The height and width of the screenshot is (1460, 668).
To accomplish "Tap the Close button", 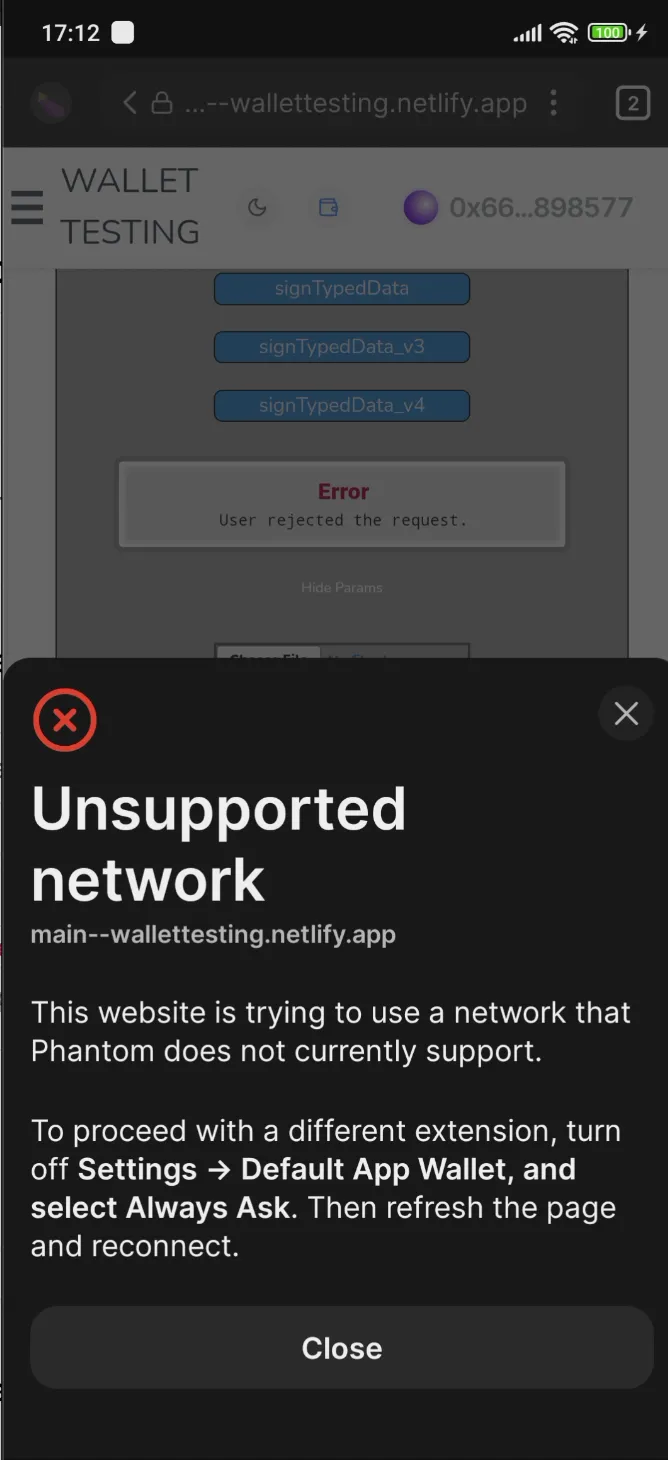I will tap(341, 1347).
